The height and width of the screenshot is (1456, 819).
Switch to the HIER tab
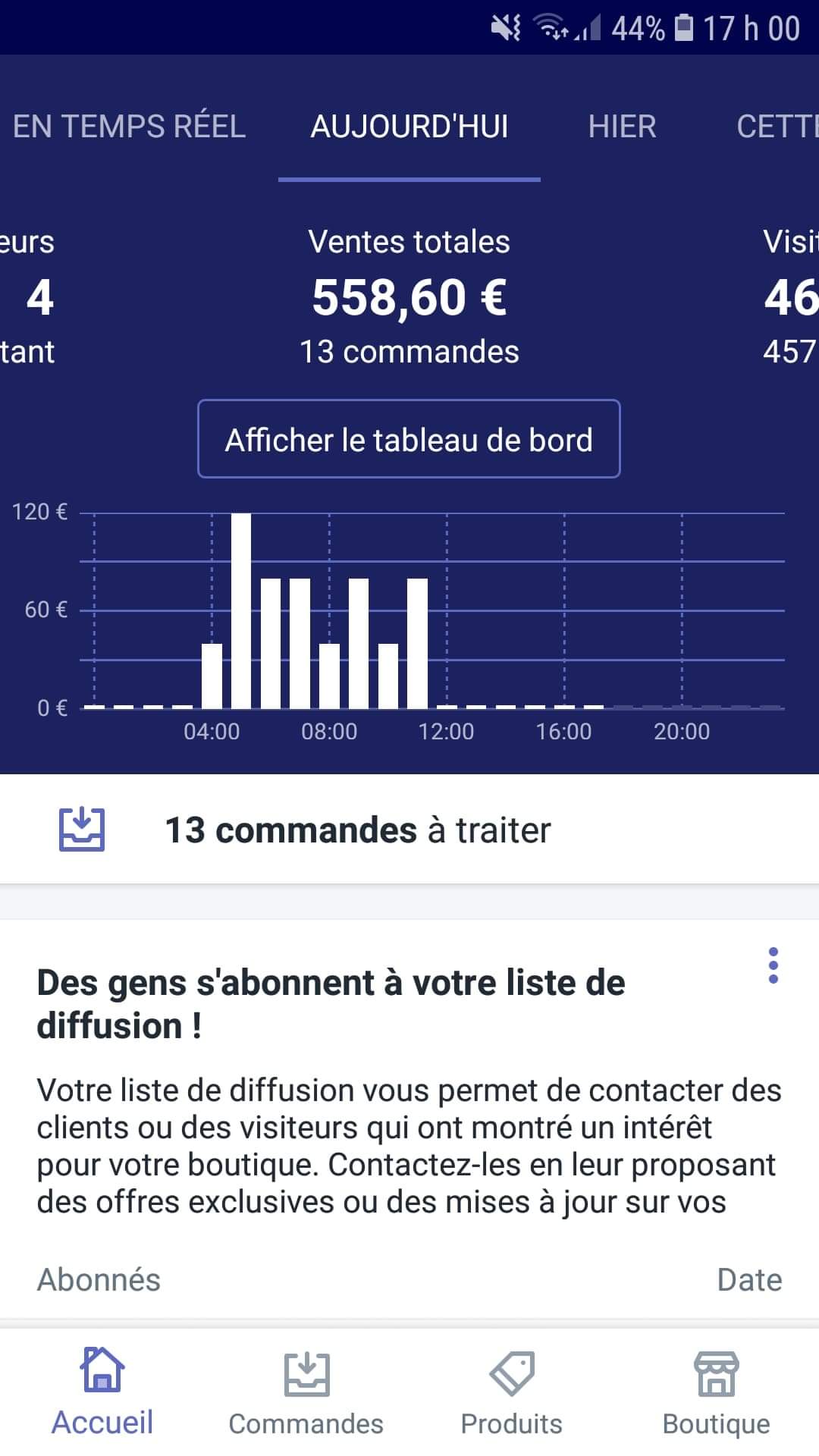coord(622,126)
